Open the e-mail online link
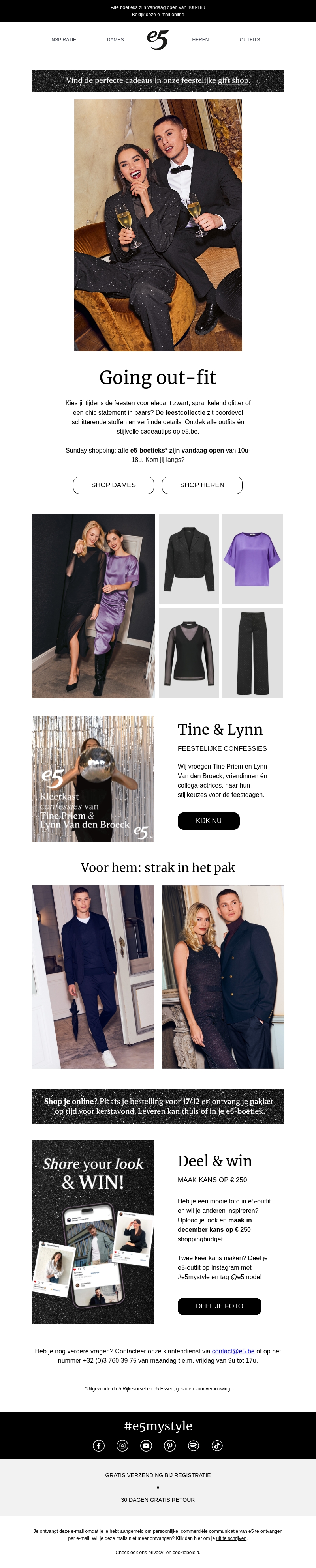The height and width of the screenshot is (1568, 316). 171,15
